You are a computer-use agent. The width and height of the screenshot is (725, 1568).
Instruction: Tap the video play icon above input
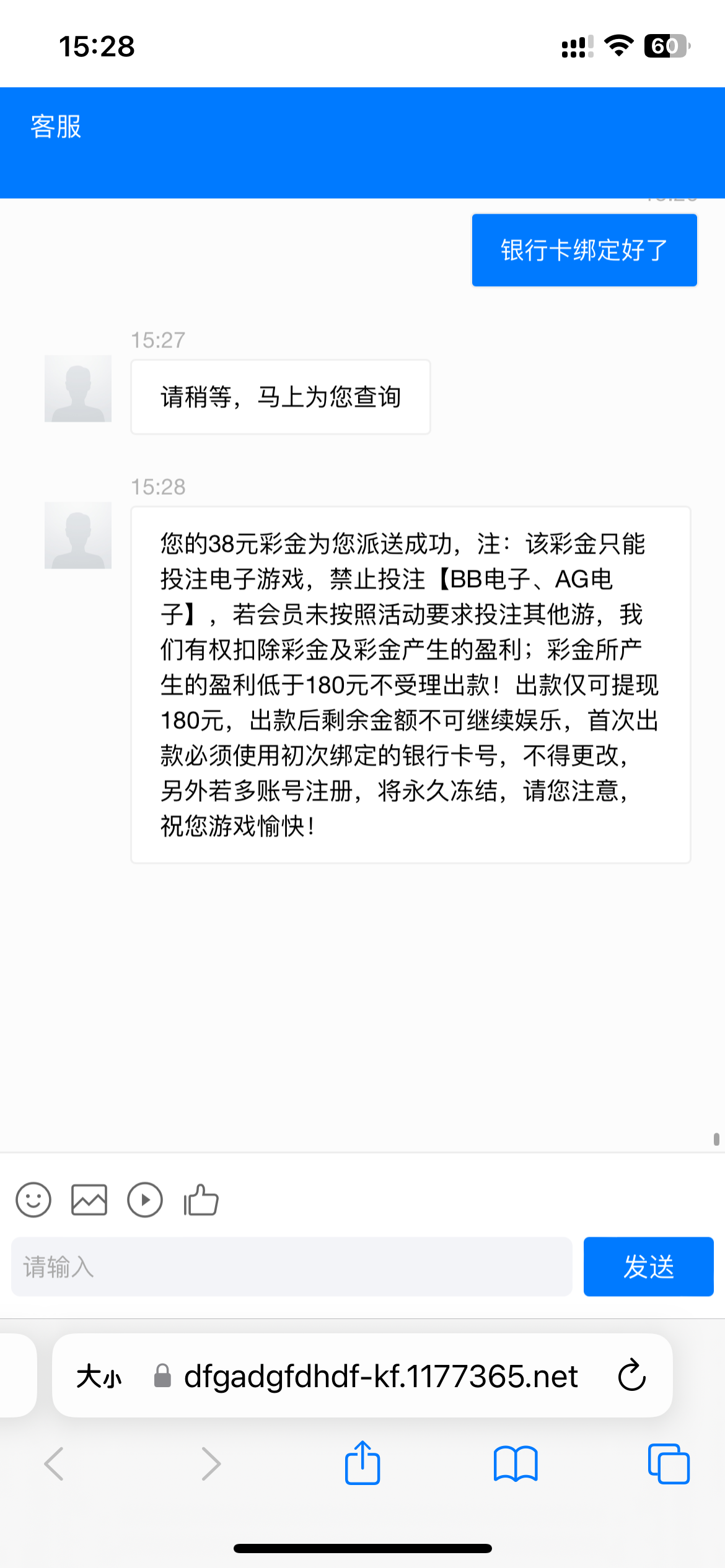[145, 1200]
